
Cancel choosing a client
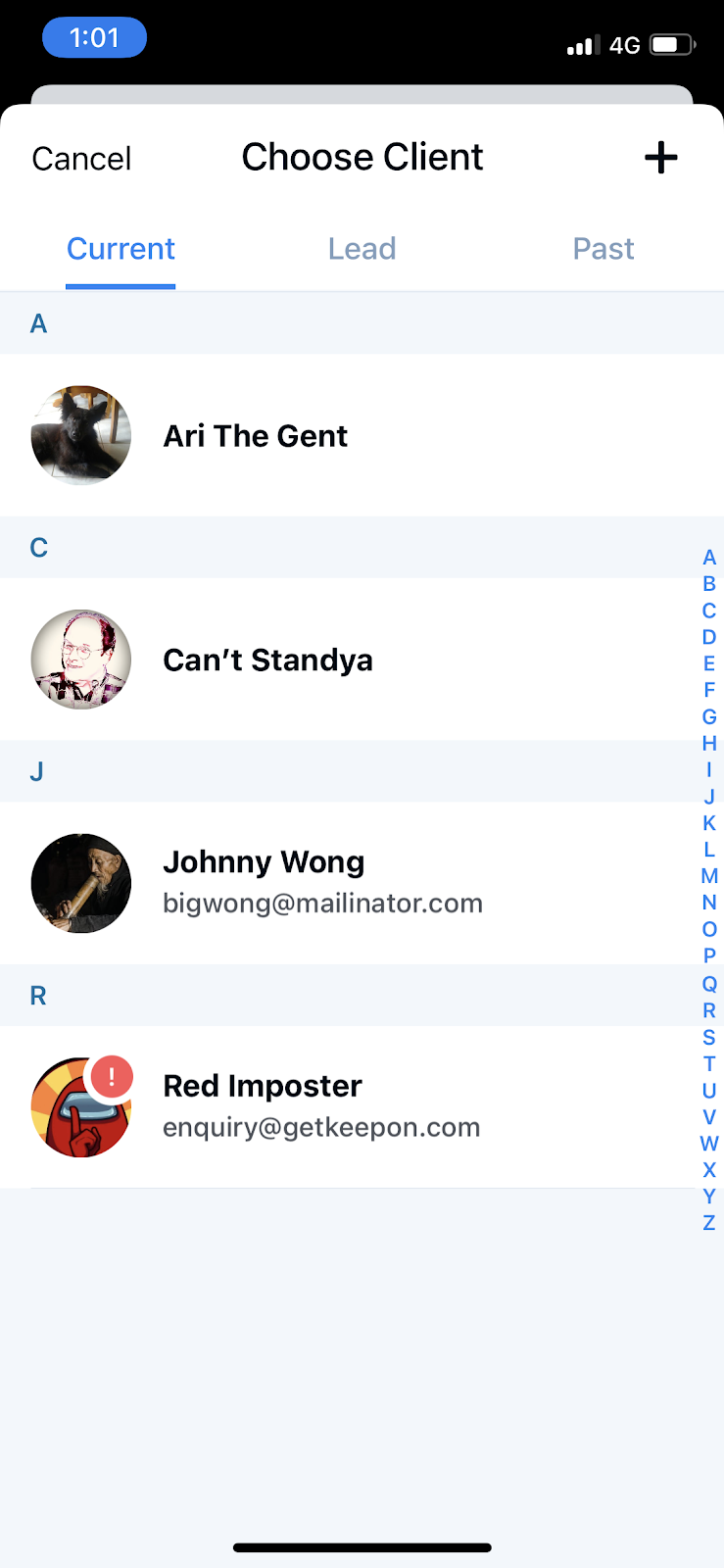click(81, 159)
